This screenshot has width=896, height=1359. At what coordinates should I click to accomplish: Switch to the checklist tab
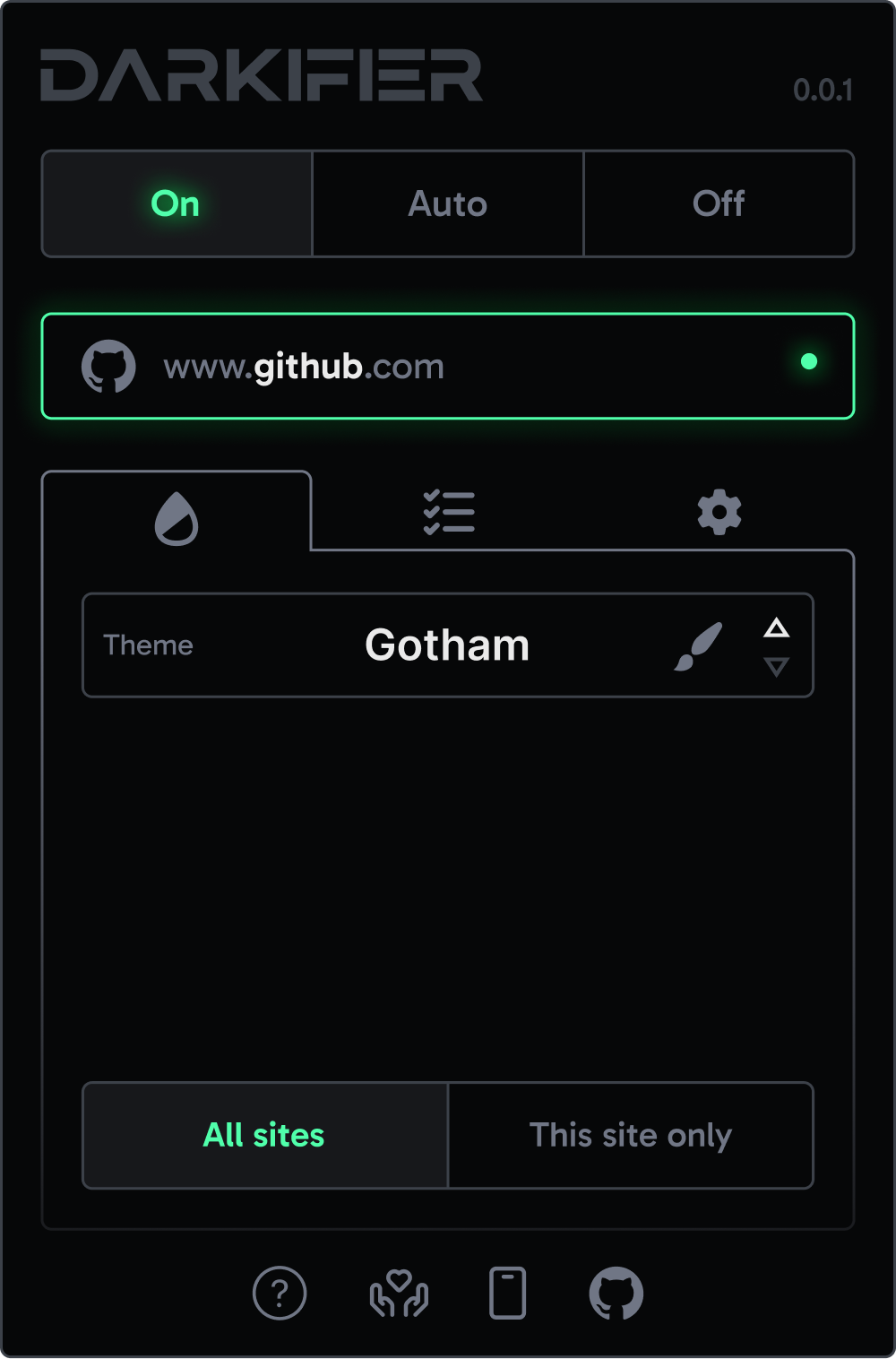pos(449,513)
